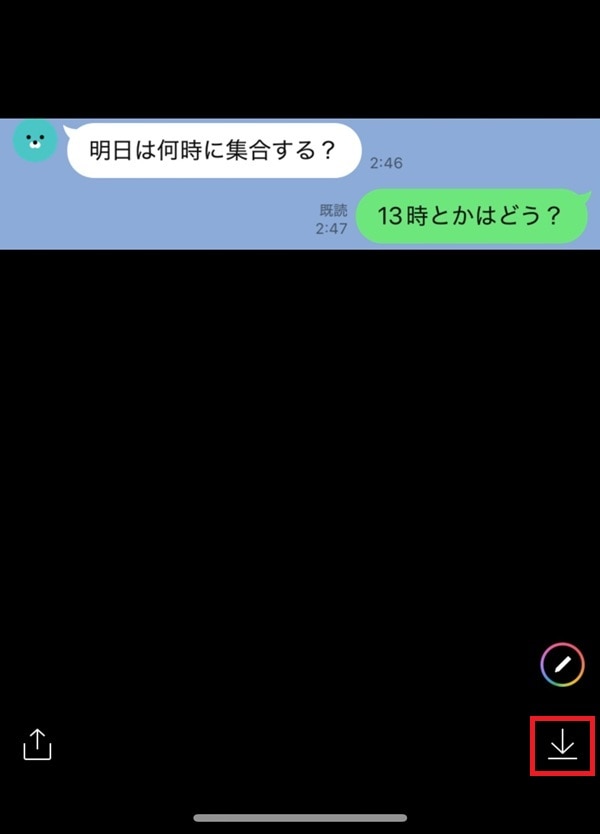
Task: Open the pencil edit tool
Action: [561, 664]
